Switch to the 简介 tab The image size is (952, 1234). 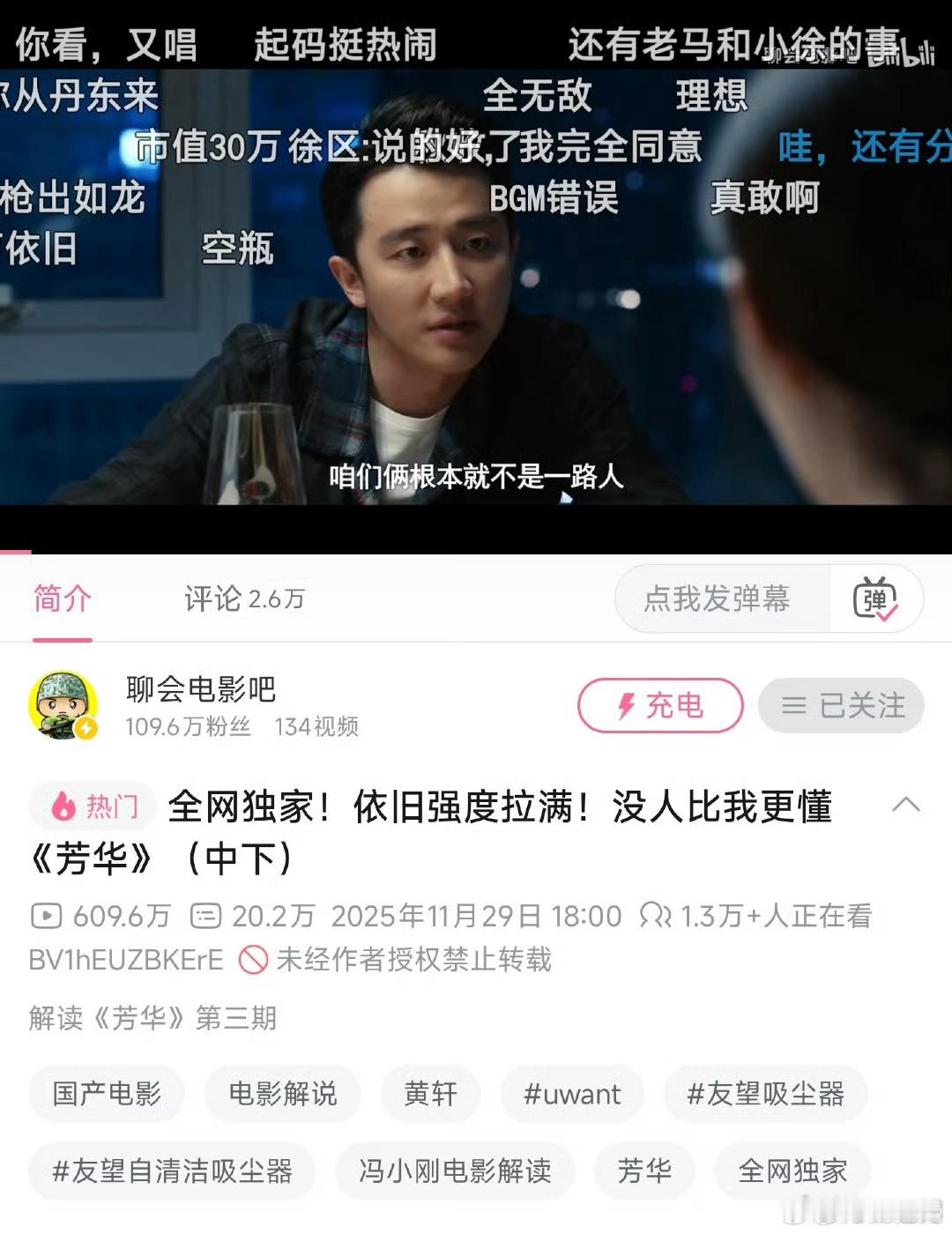pyautogui.click(x=61, y=598)
